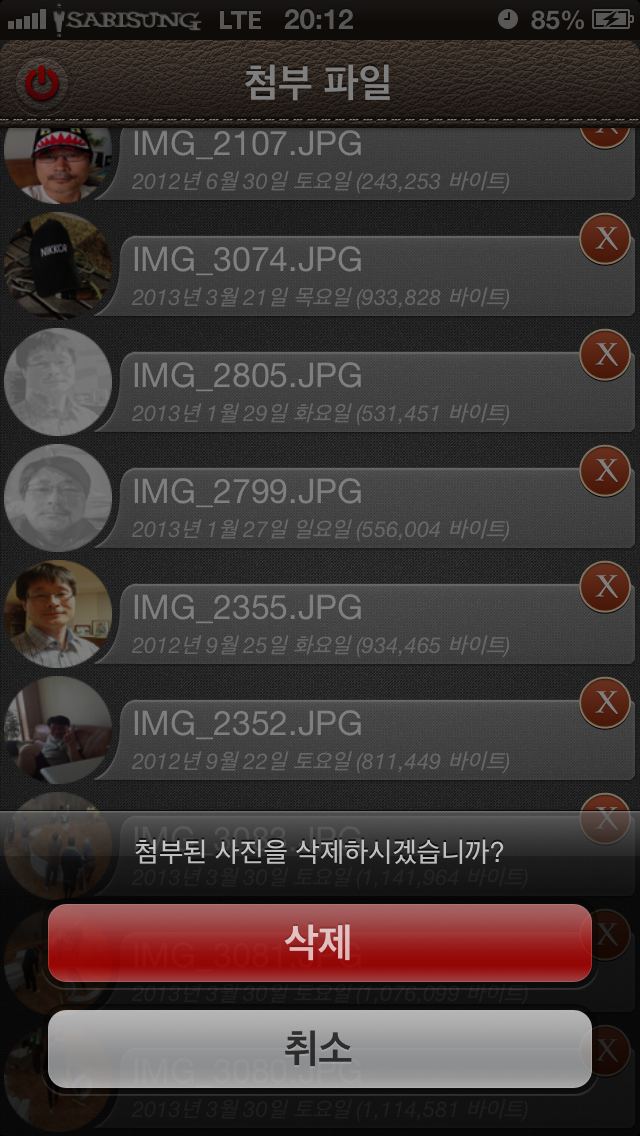This screenshot has width=640, height=1136.
Task: Confirm with the red 삭제 button
Action: 319,943
